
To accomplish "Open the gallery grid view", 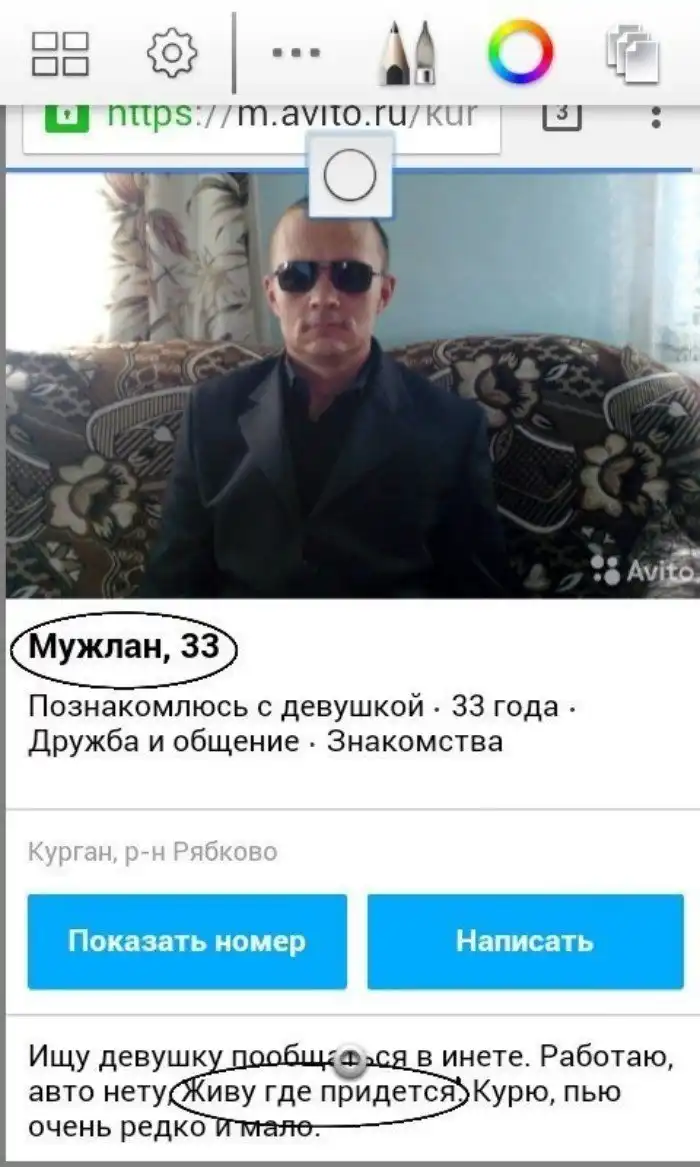I will [61, 53].
